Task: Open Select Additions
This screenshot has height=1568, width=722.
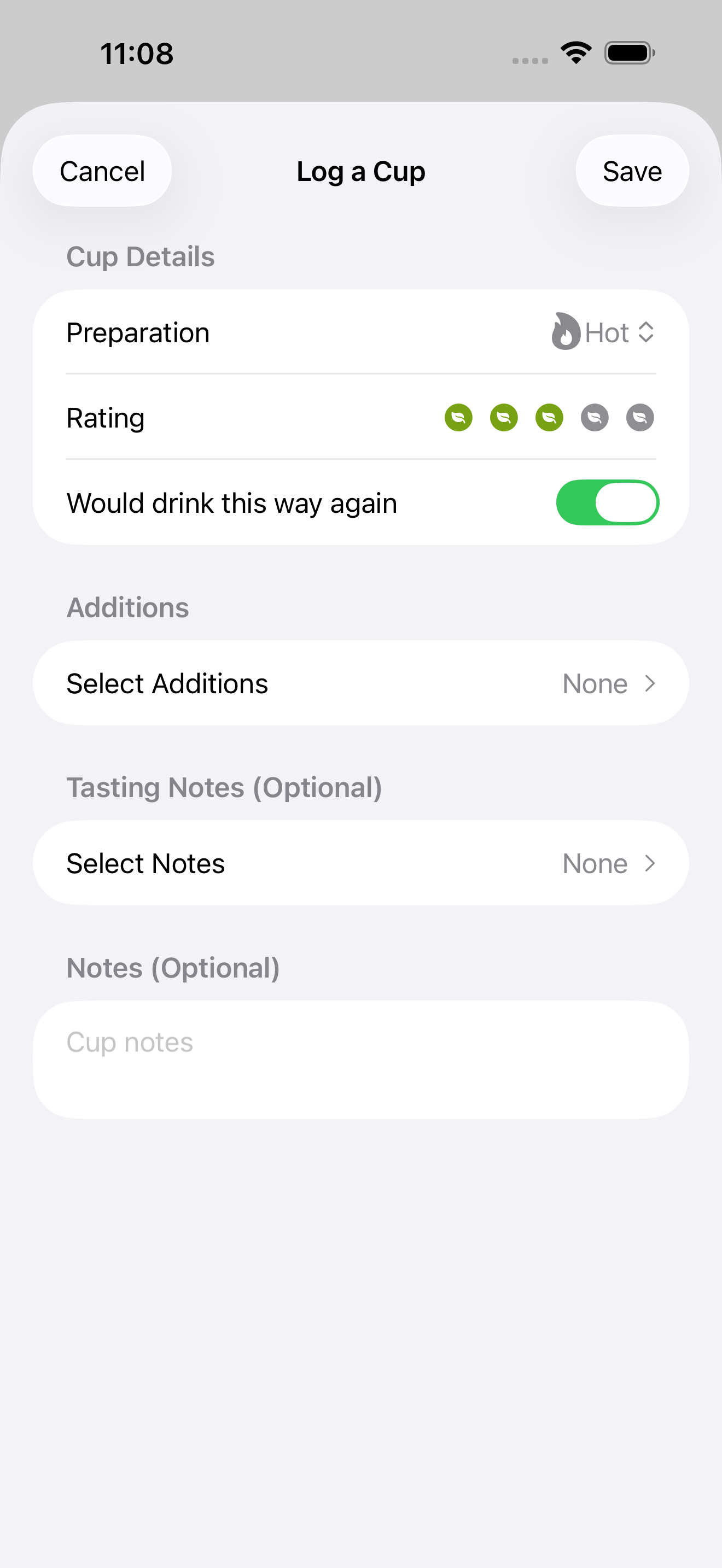Action: click(360, 683)
